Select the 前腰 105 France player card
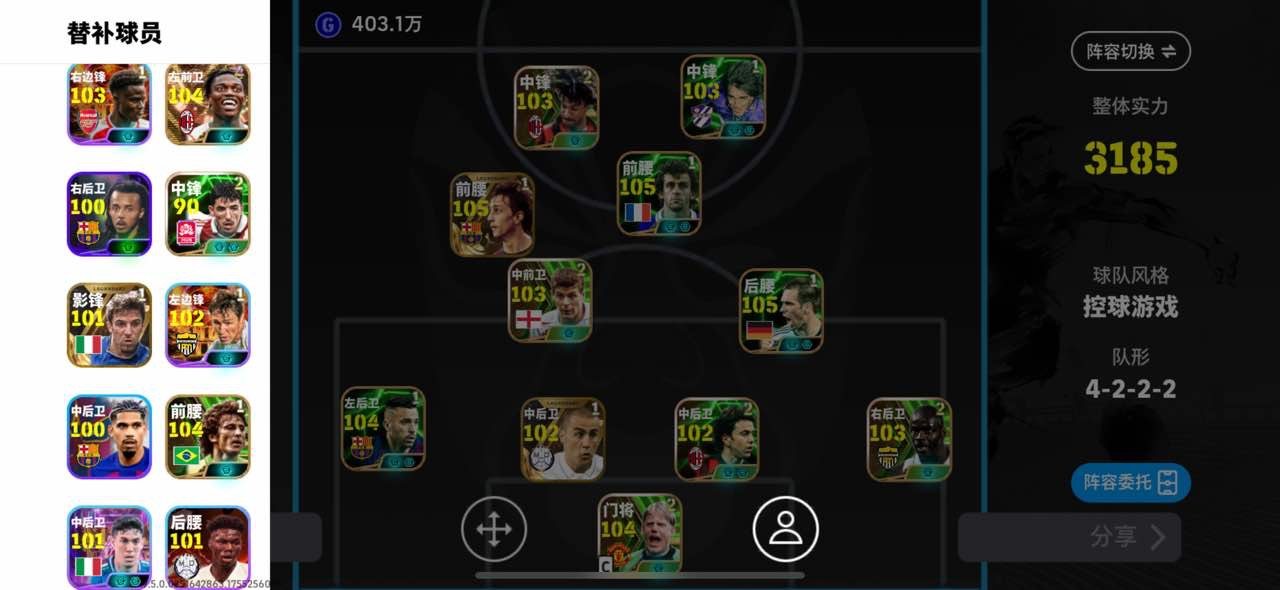This screenshot has height=590, width=1280. [x=659, y=194]
